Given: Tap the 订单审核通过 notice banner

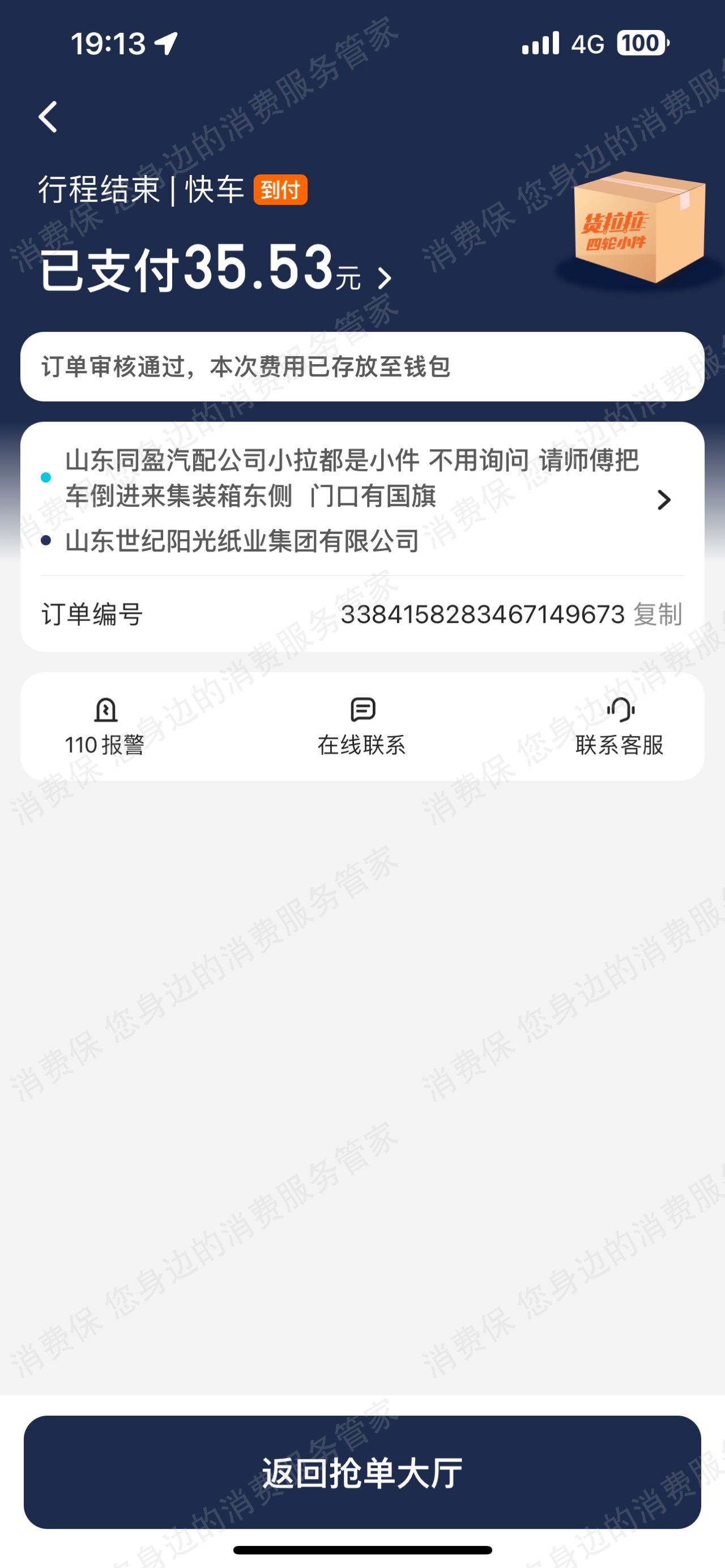Looking at the screenshot, I should [362, 366].
